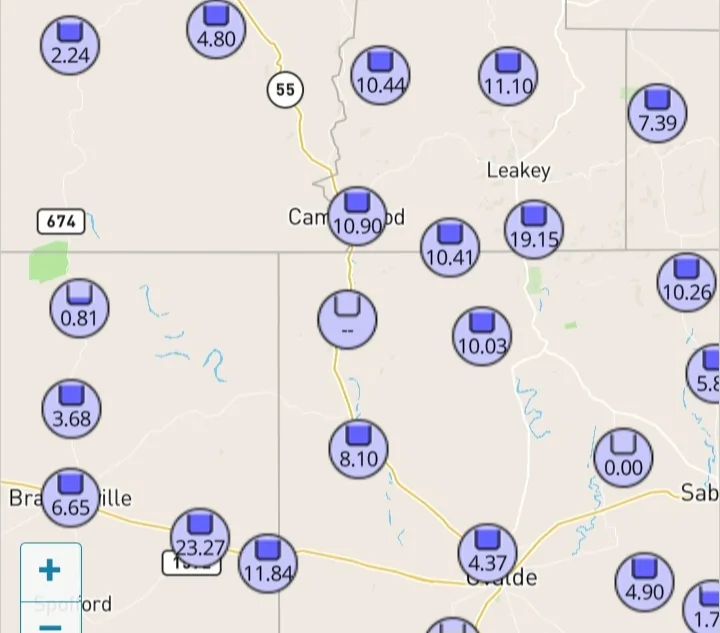Tap the 10.44 gauge marker
Screen dimensions: 720x633
380,75
